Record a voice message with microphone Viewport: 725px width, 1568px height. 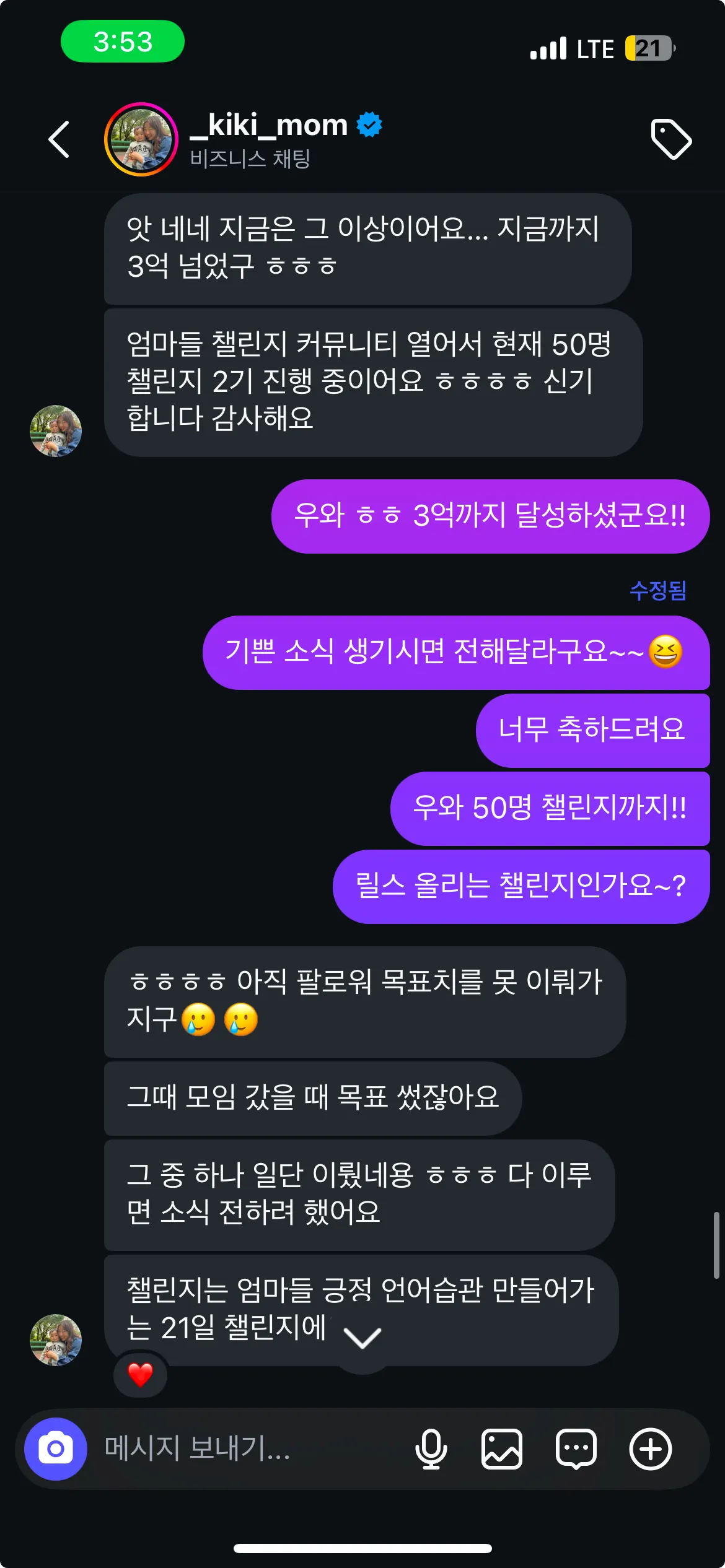[431, 1449]
